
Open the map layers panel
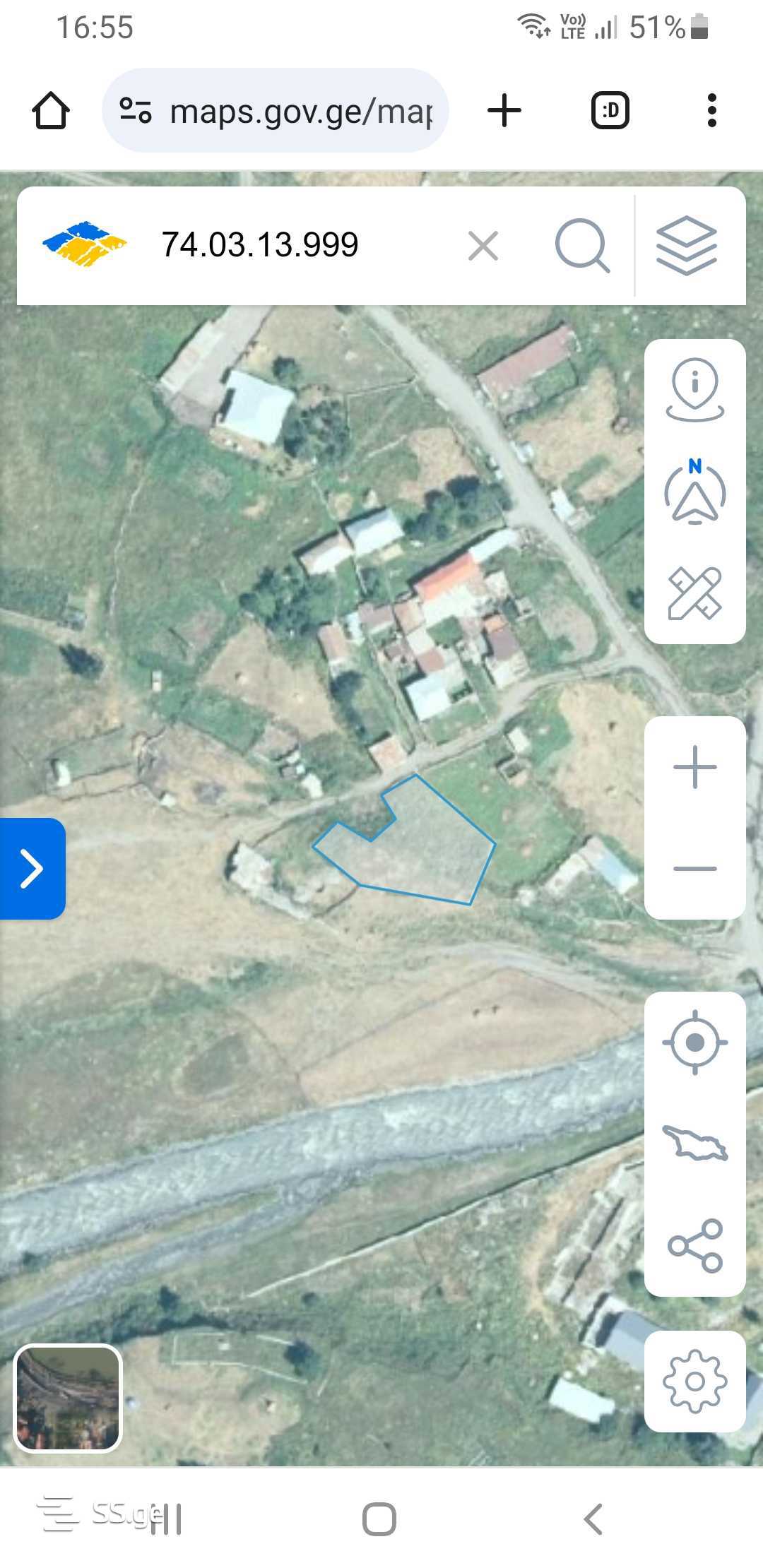click(687, 246)
